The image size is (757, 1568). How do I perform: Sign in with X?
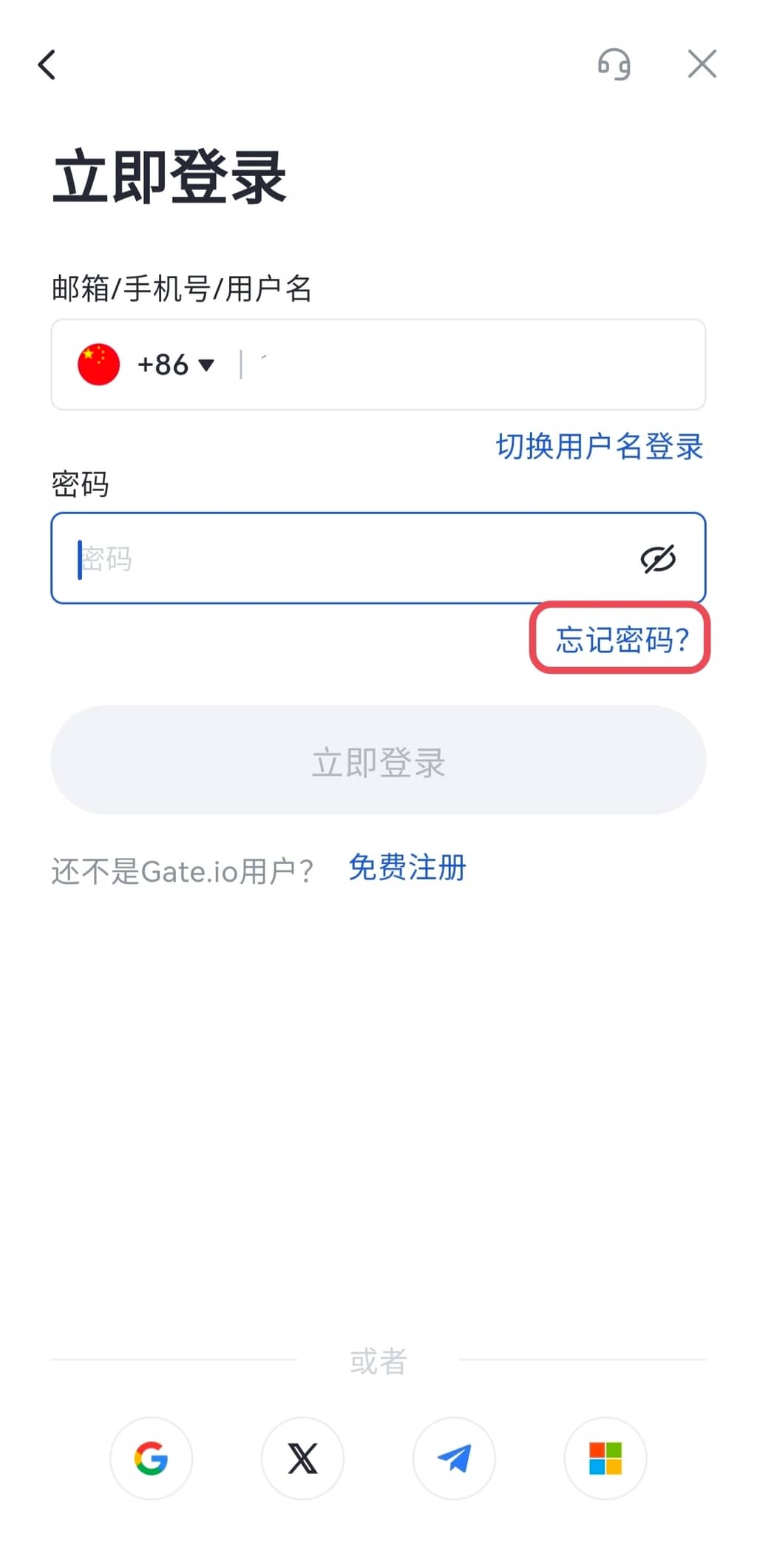302,1459
